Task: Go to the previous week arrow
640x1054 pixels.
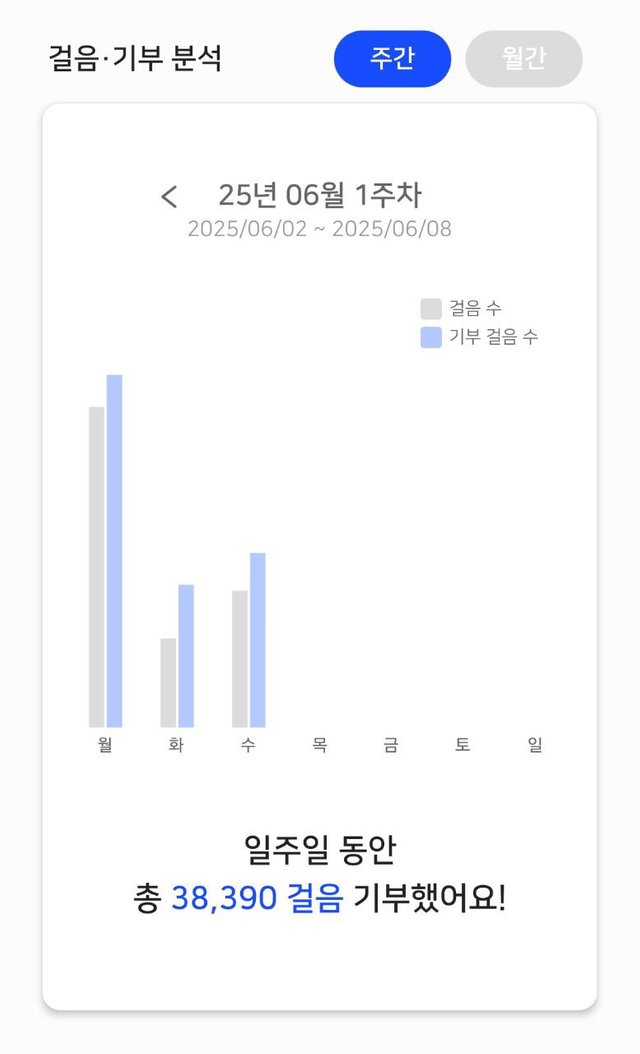Action: (169, 196)
